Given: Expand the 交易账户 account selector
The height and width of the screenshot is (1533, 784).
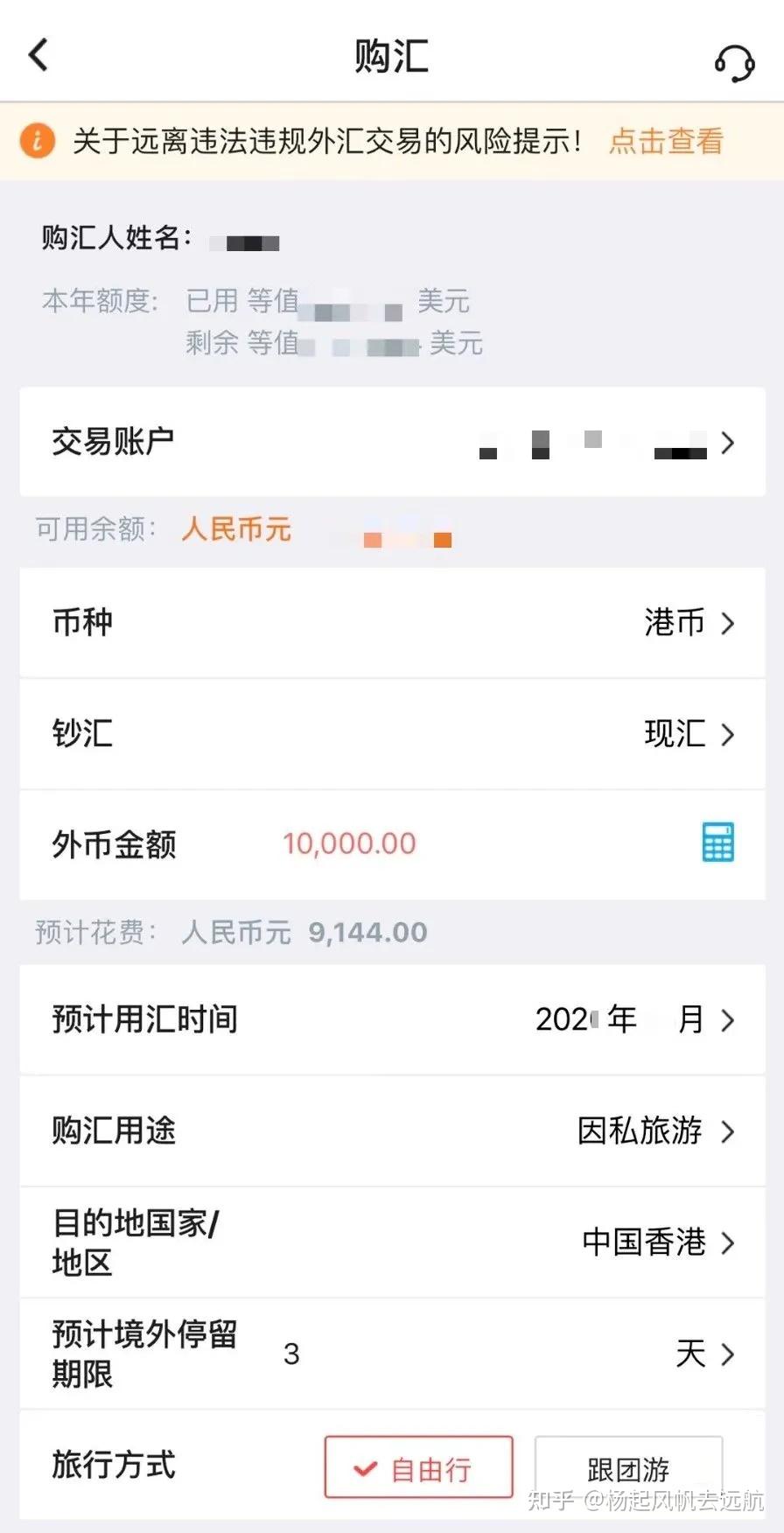Looking at the screenshot, I should coord(392,443).
